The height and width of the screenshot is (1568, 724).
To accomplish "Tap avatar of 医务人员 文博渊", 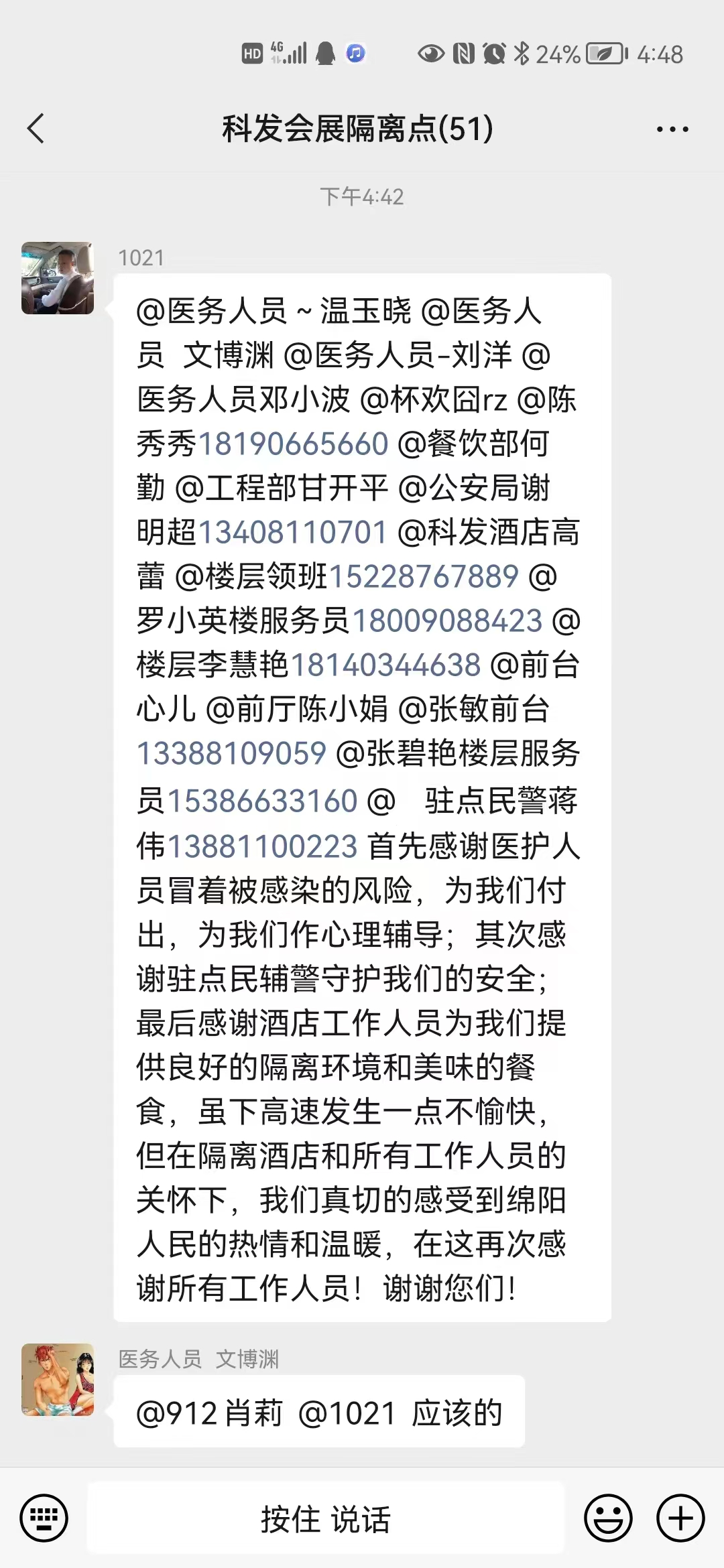I will (x=58, y=1379).
